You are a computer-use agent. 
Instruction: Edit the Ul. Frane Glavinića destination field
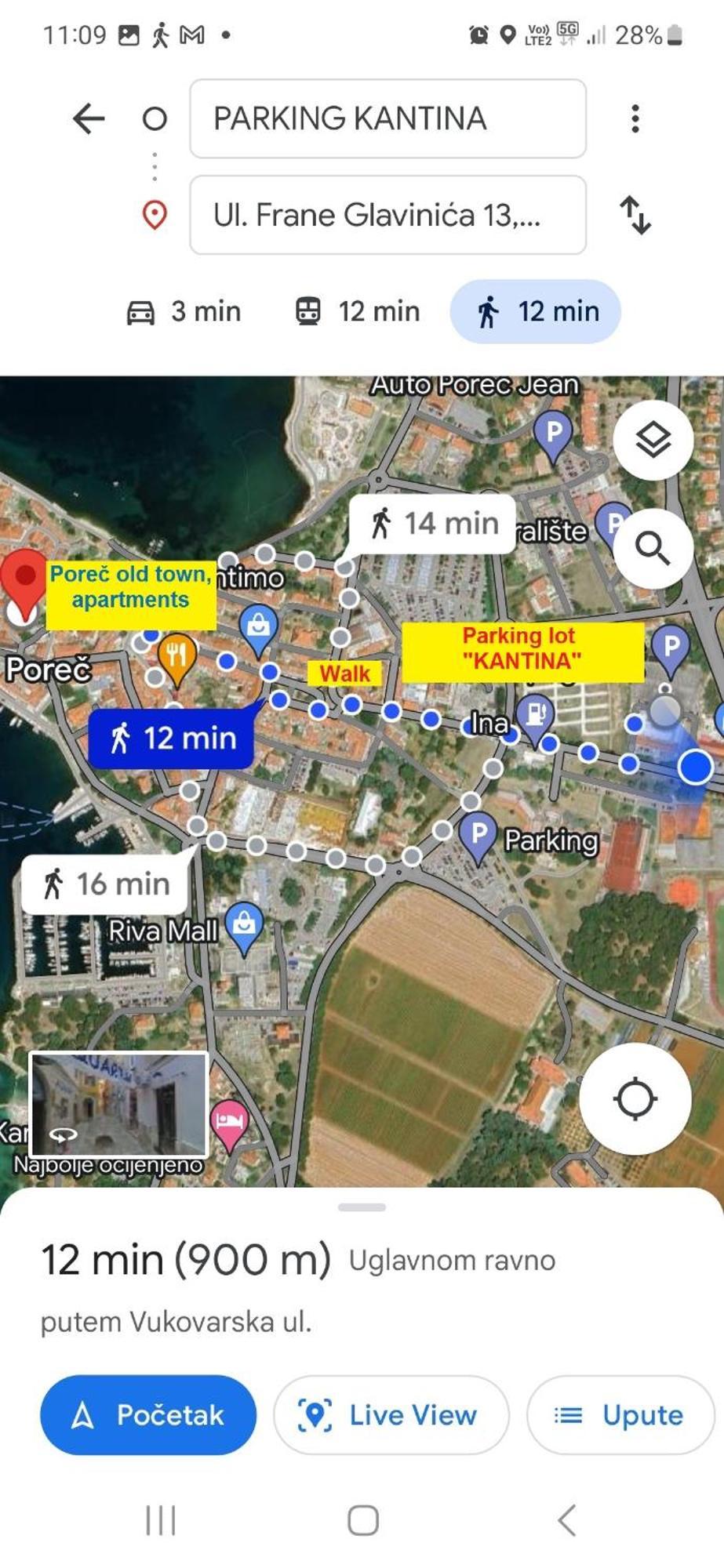(x=387, y=215)
